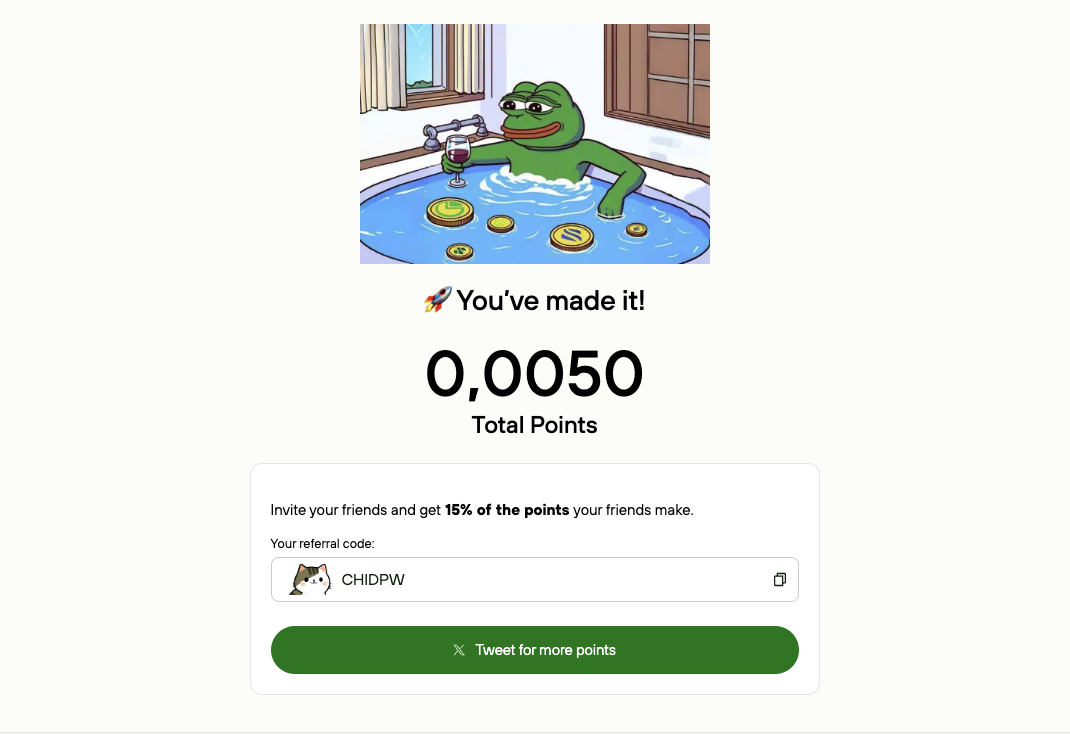The width and height of the screenshot is (1070, 734).
Task: Tap Tweet for more points button
Action: (x=534, y=650)
